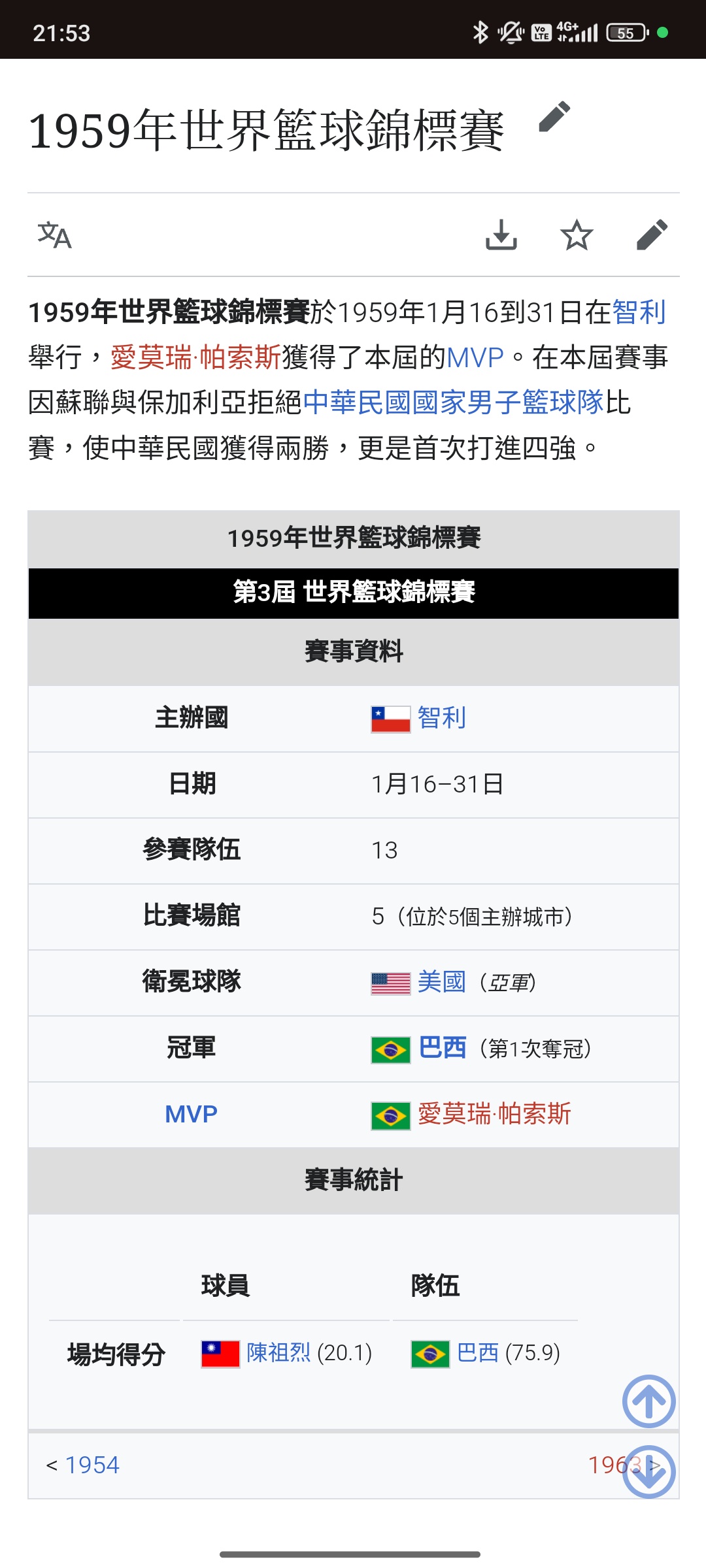Open 智利 link in the intro paragraph
This screenshot has height=1568, width=706.
click(639, 312)
